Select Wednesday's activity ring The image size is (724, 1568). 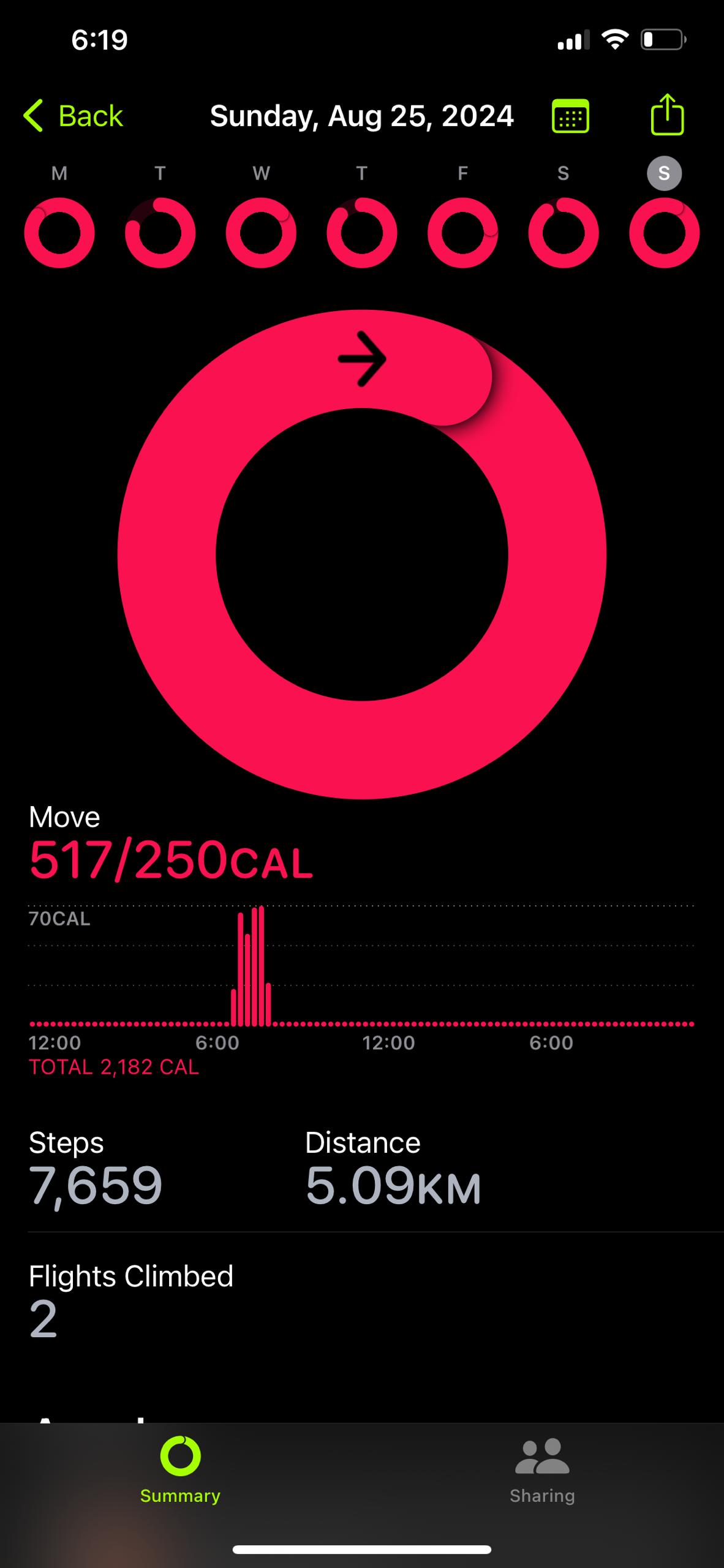click(x=261, y=232)
